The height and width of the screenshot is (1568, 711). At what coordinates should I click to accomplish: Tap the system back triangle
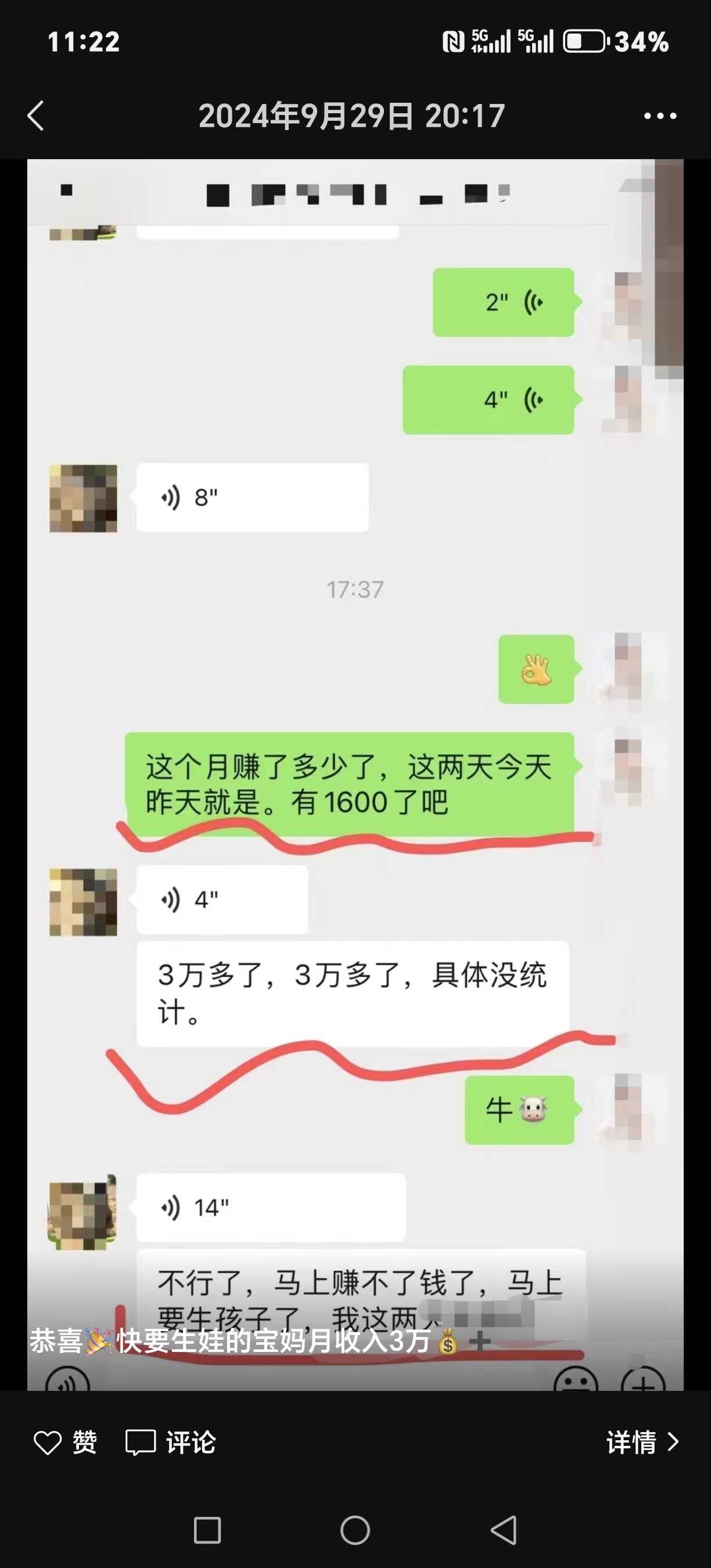pyautogui.click(x=504, y=1530)
